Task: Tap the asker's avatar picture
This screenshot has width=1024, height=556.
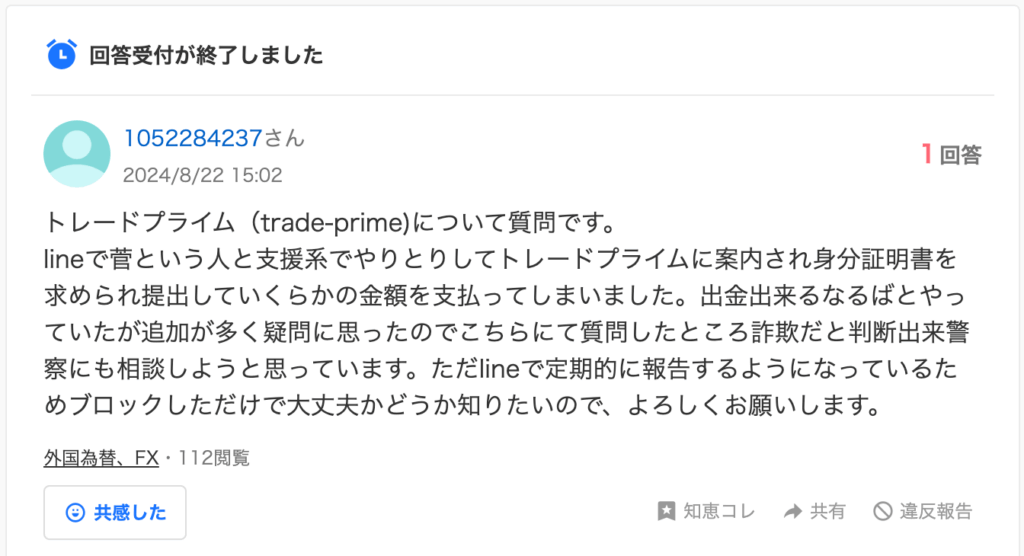Action: pyautogui.click(x=77, y=154)
